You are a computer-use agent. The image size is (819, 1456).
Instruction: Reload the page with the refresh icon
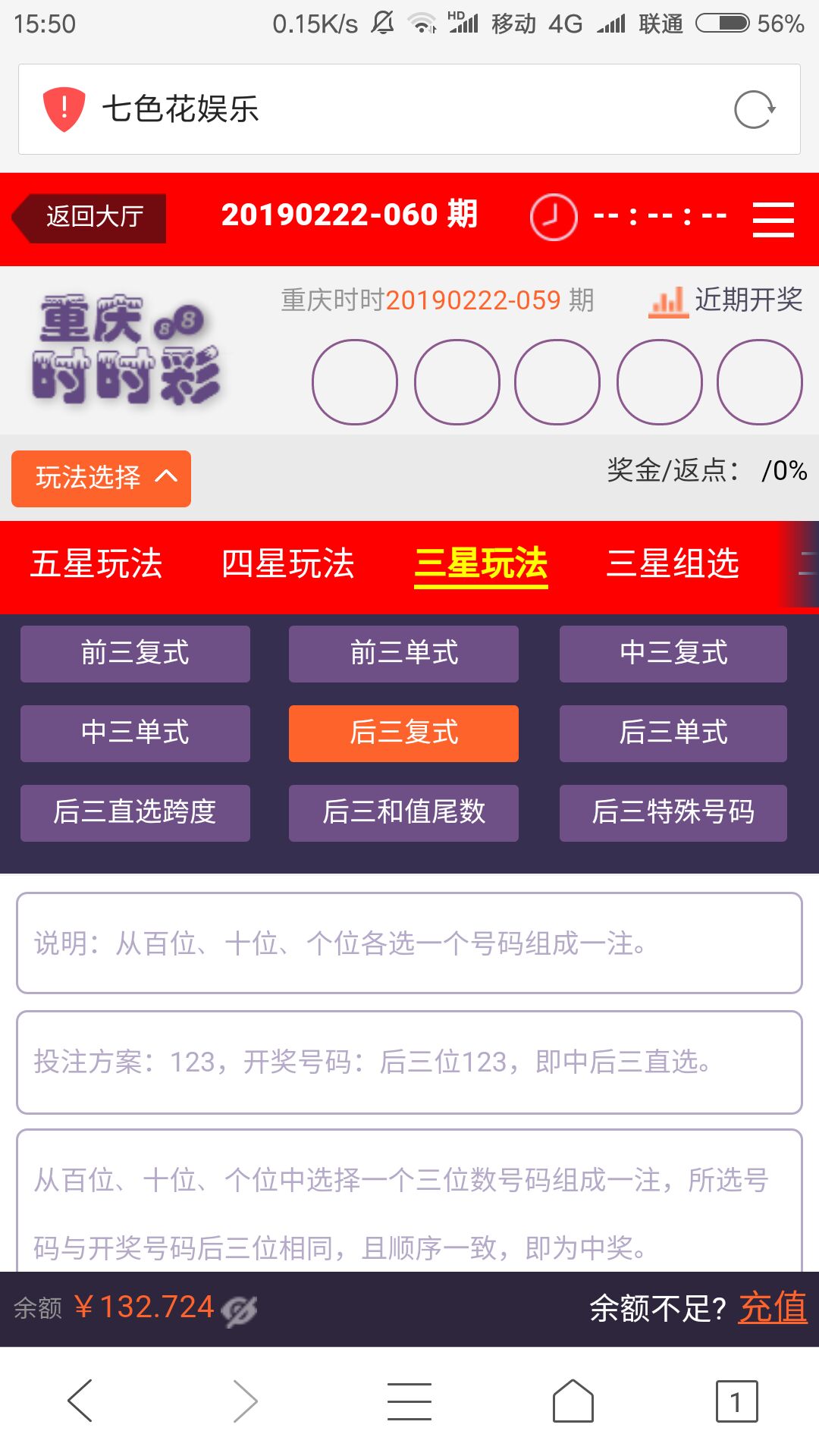pyautogui.click(x=754, y=110)
